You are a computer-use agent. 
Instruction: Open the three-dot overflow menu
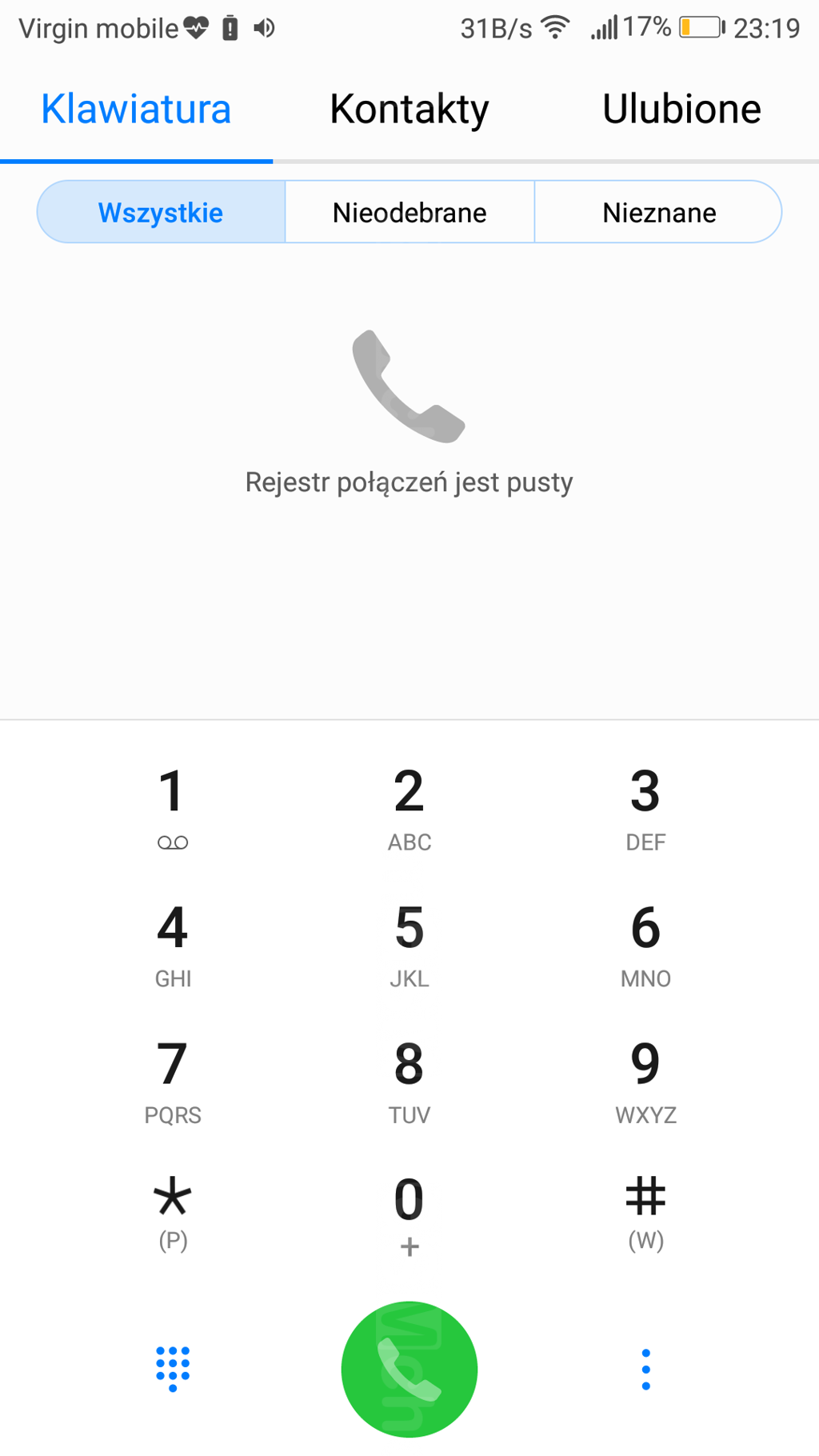[645, 1369]
